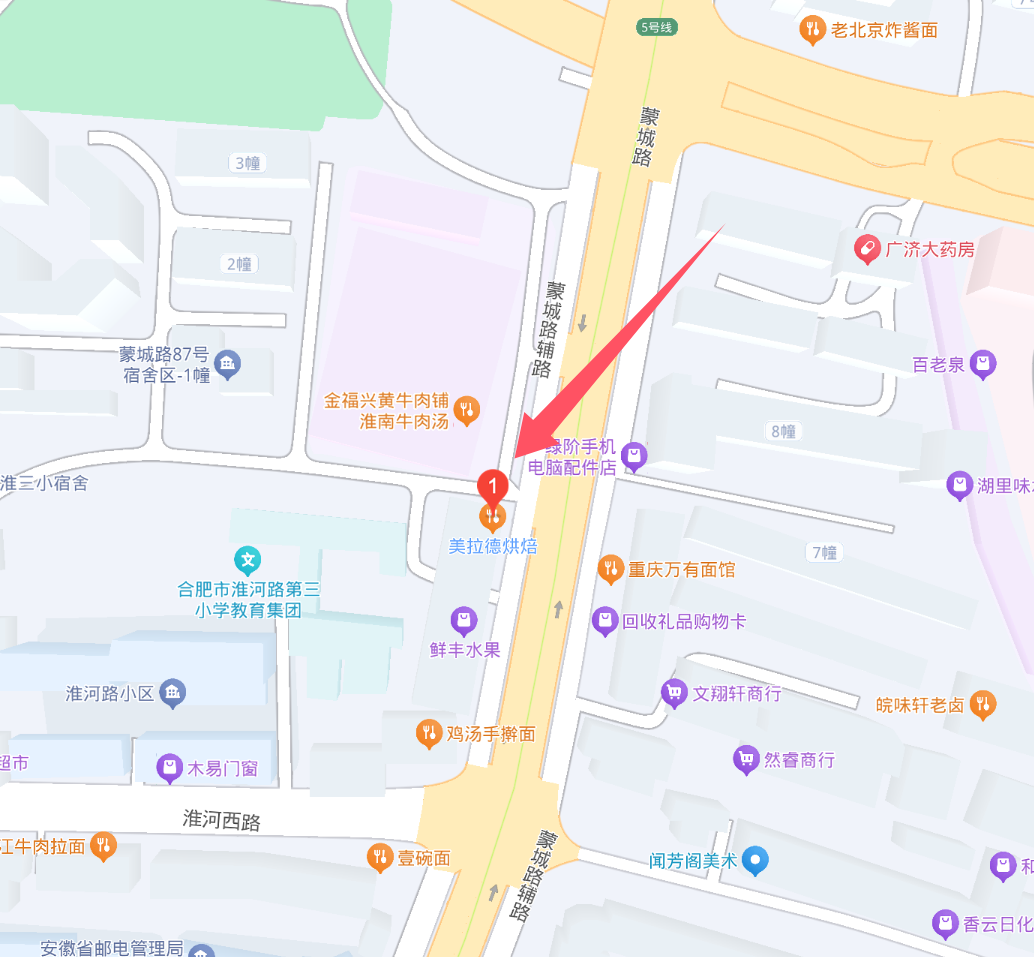Open the 然睿商行 shop marker
This screenshot has width=1034, height=957.
click(746, 760)
